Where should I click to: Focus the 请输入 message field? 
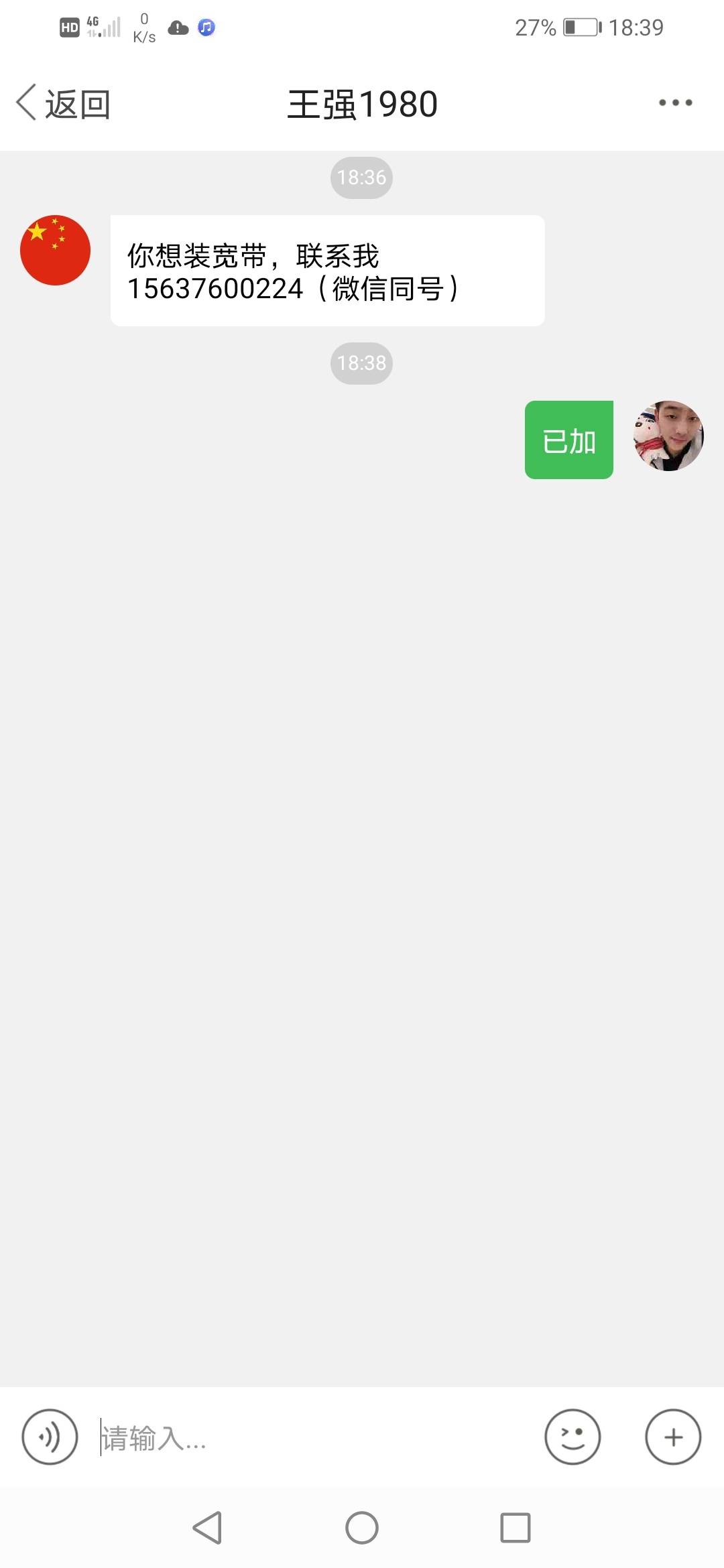coord(315,1438)
